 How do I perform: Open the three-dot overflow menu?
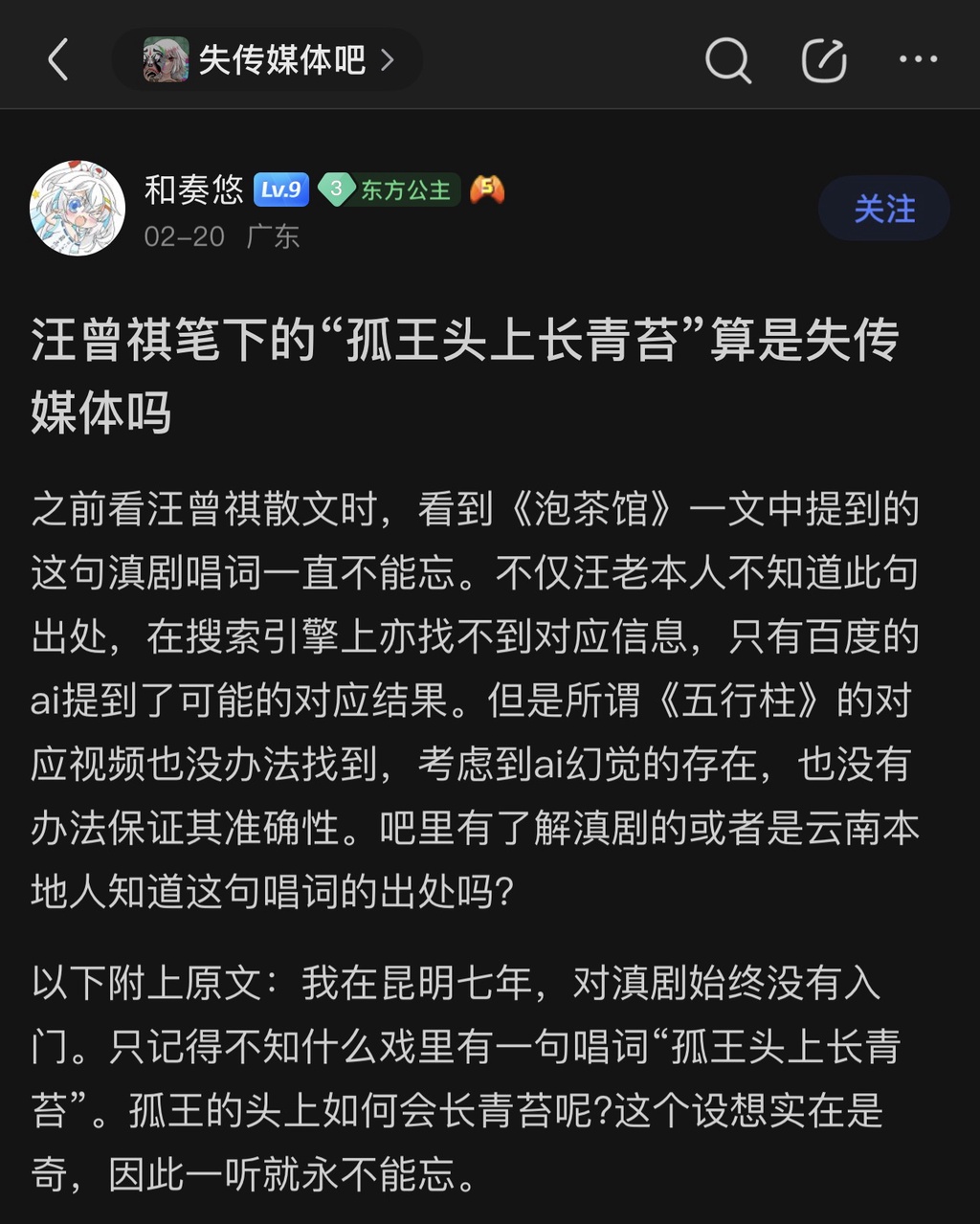coord(918,60)
